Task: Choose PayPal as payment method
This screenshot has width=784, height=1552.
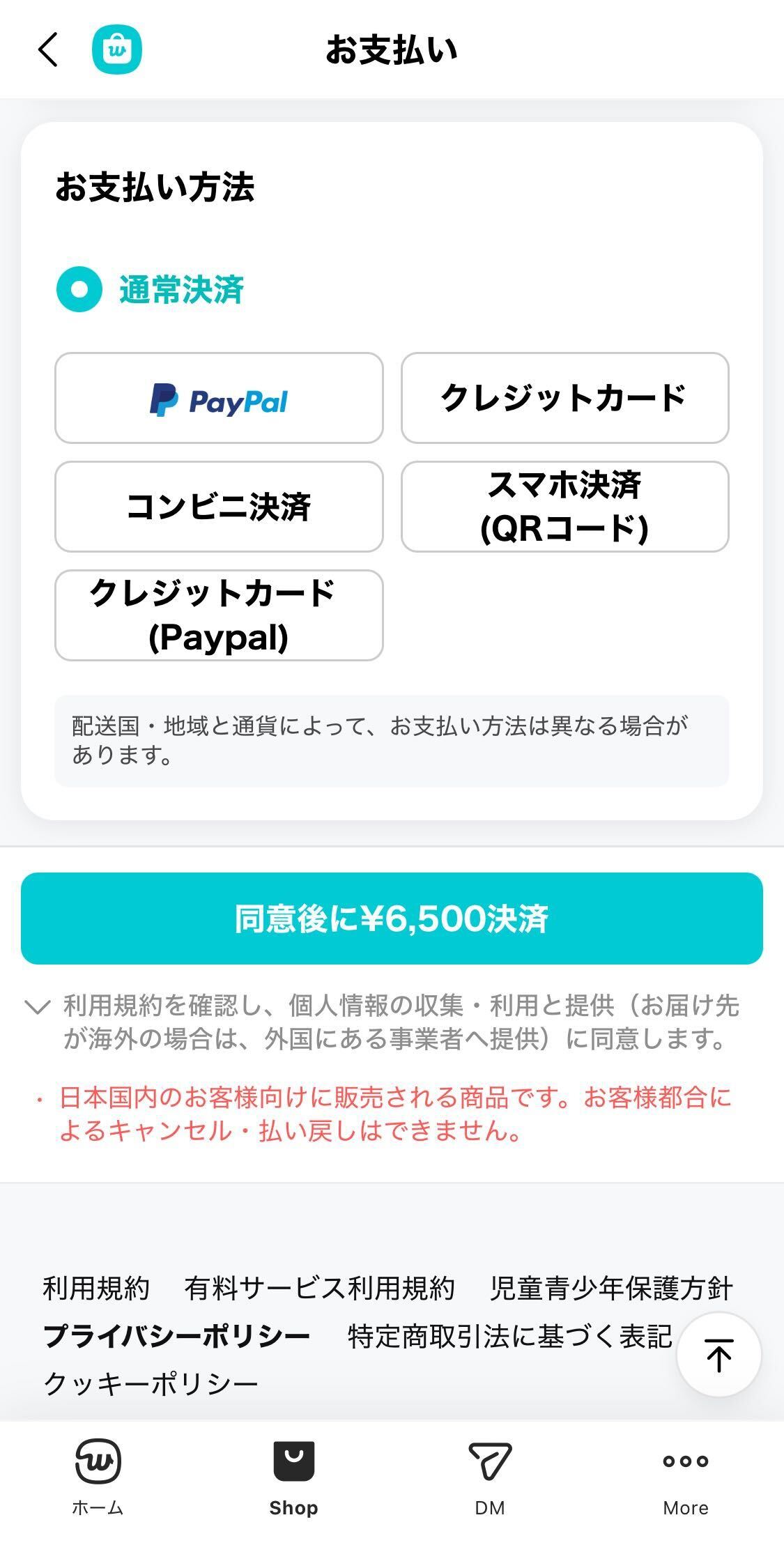Action: click(219, 398)
